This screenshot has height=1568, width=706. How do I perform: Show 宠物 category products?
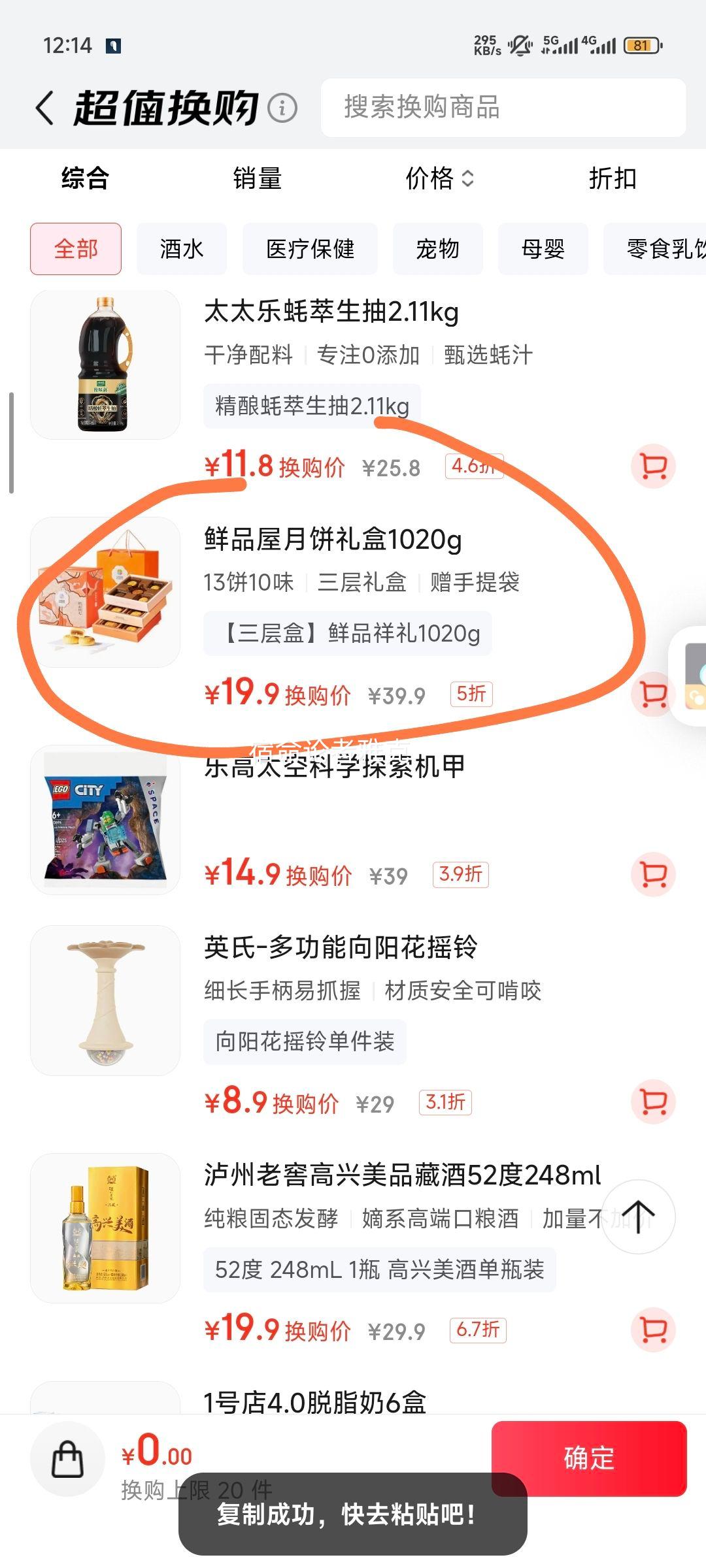pos(437,249)
